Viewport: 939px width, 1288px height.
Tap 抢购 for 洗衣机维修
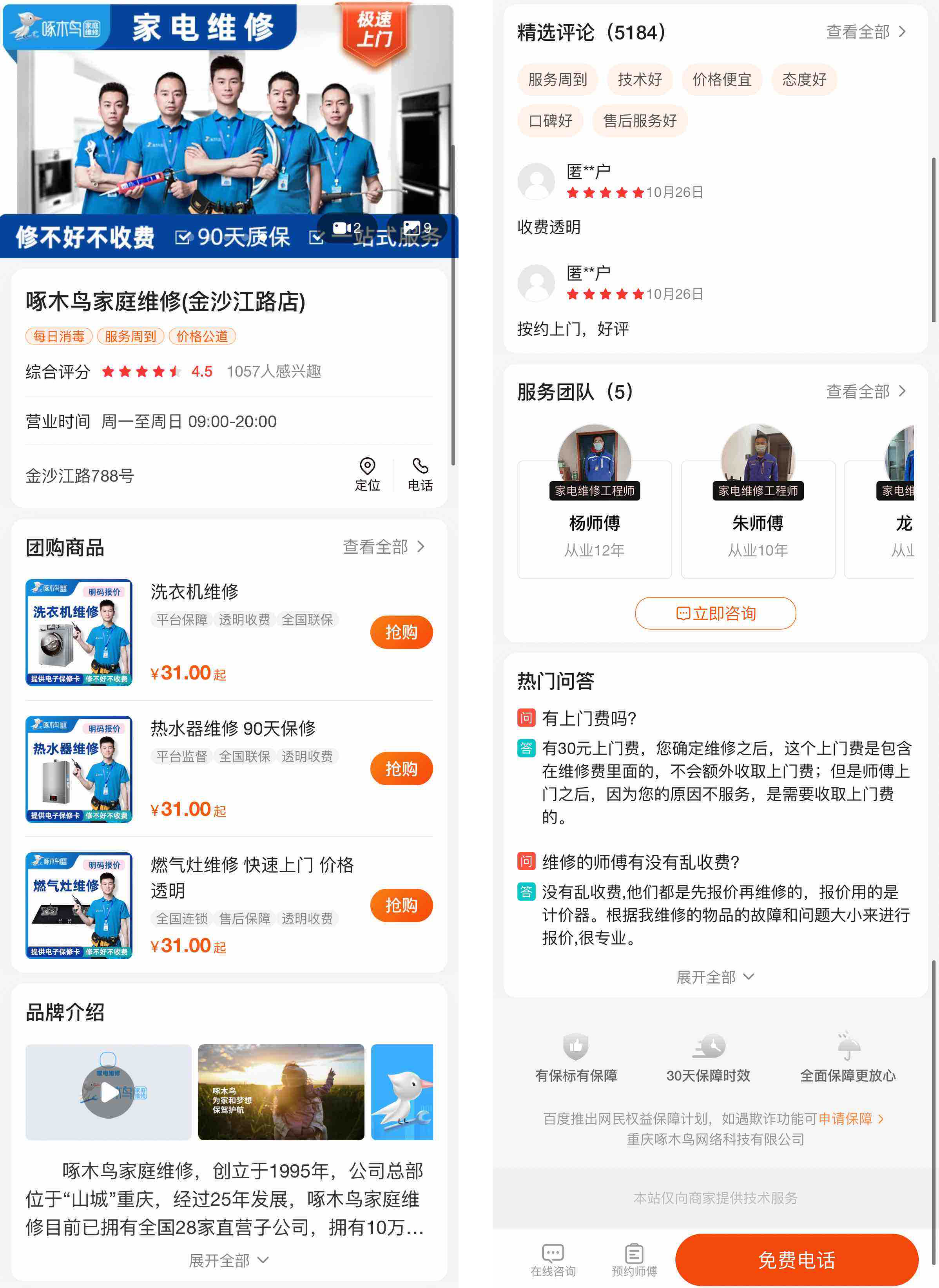click(401, 632)
